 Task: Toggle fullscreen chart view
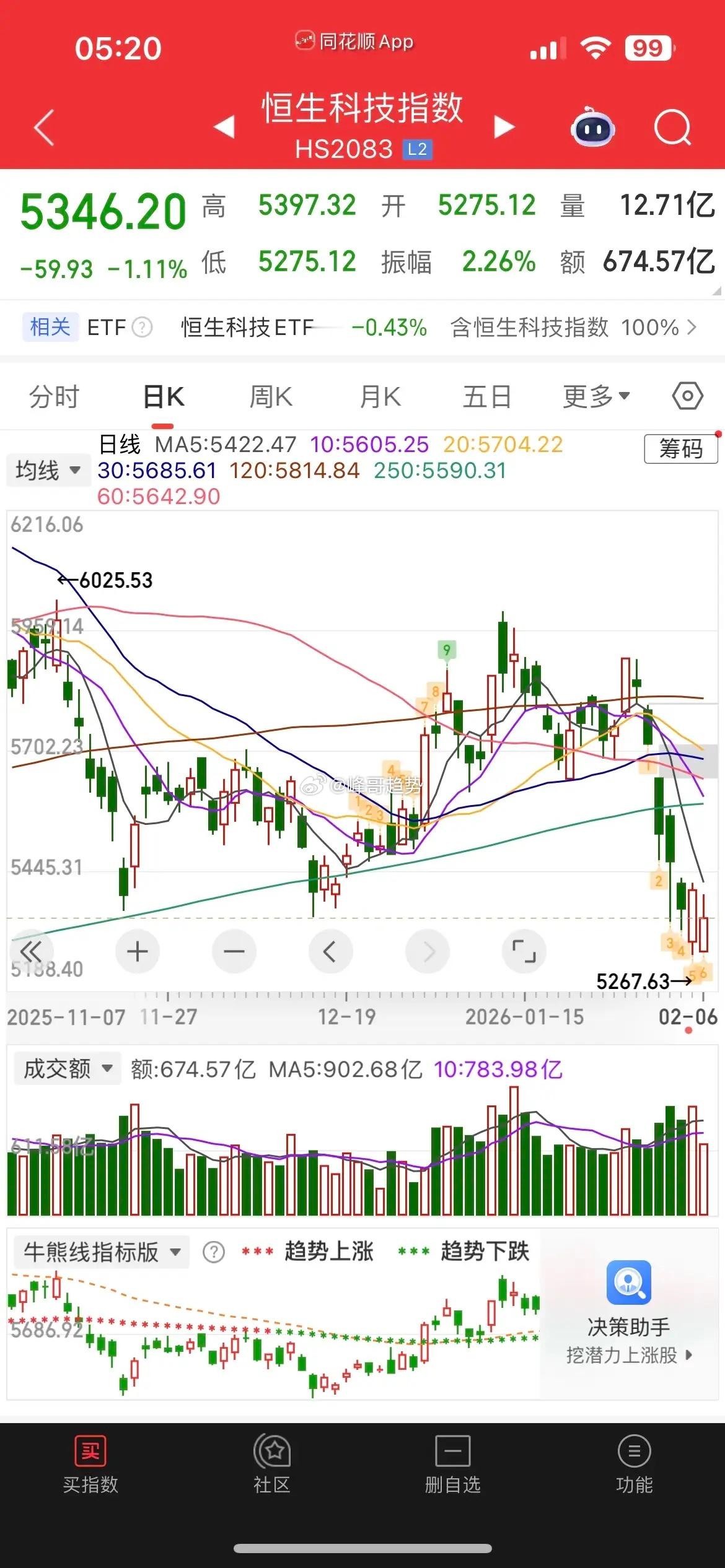click(524, 951)
